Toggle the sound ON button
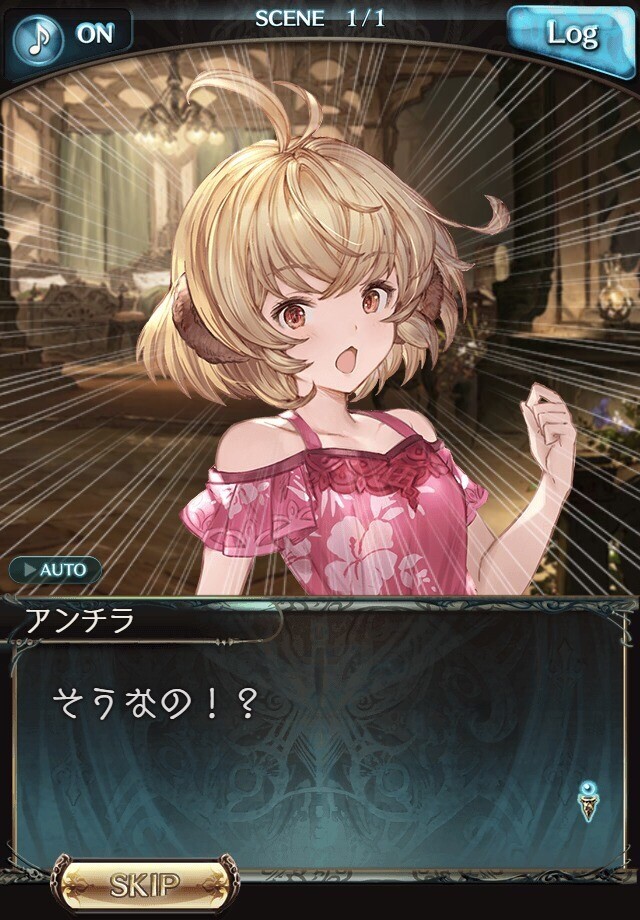This screenshot has height=920, width=640. click(68, 35)
